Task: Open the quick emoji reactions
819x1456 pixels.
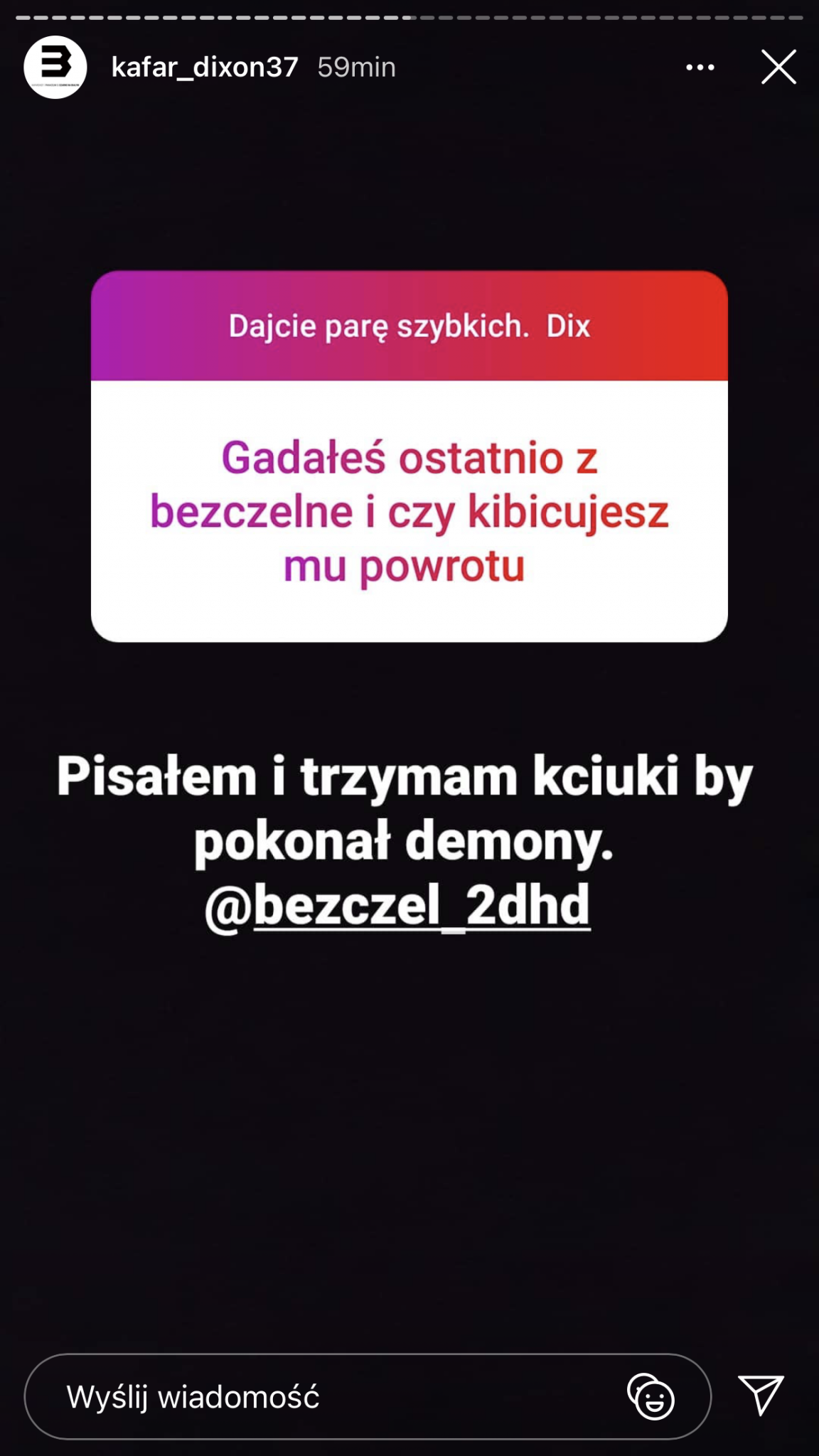Action: coord(651,1397)
